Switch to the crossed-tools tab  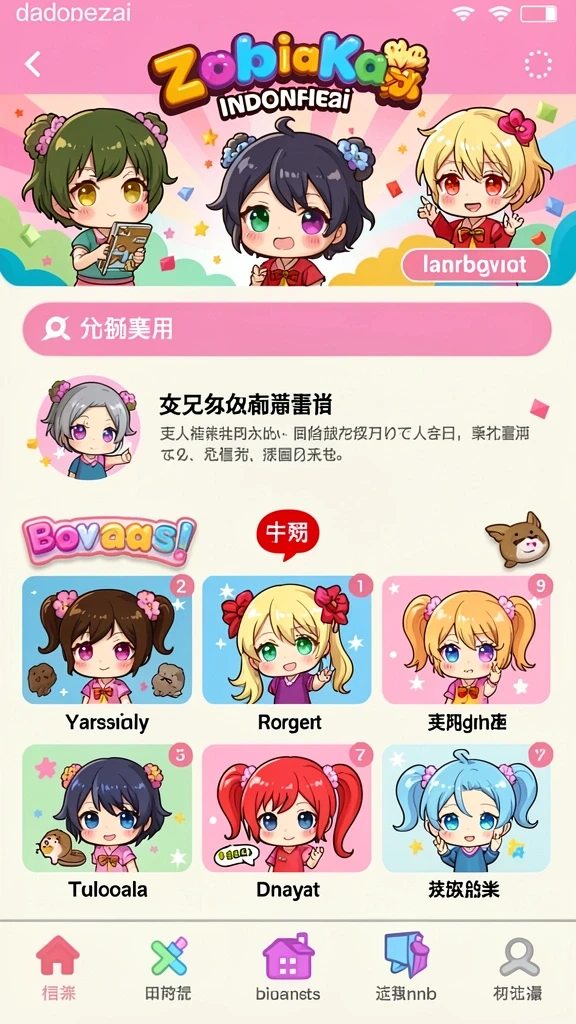(x=168, y=968)
